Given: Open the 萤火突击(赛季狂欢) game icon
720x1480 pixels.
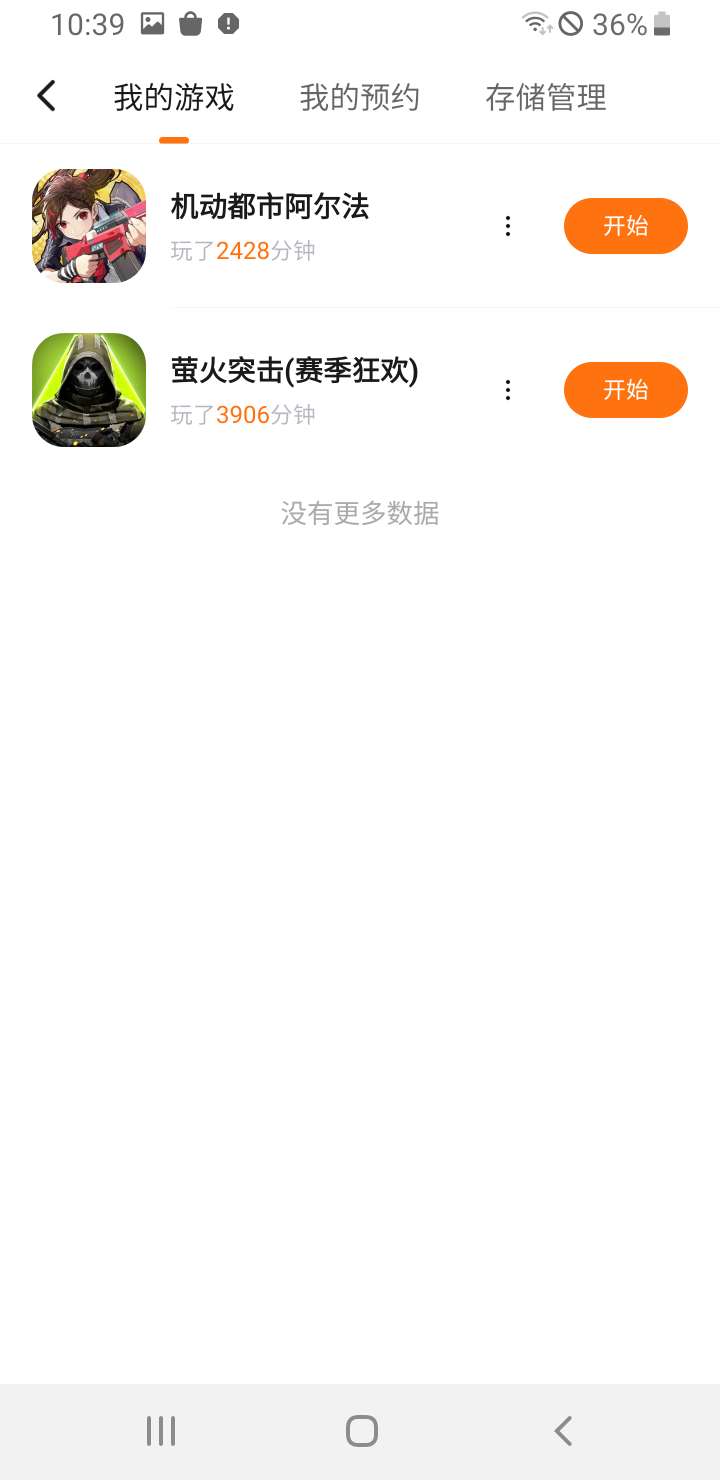Looking at the screenshot, I should click(x=89, y=390).
